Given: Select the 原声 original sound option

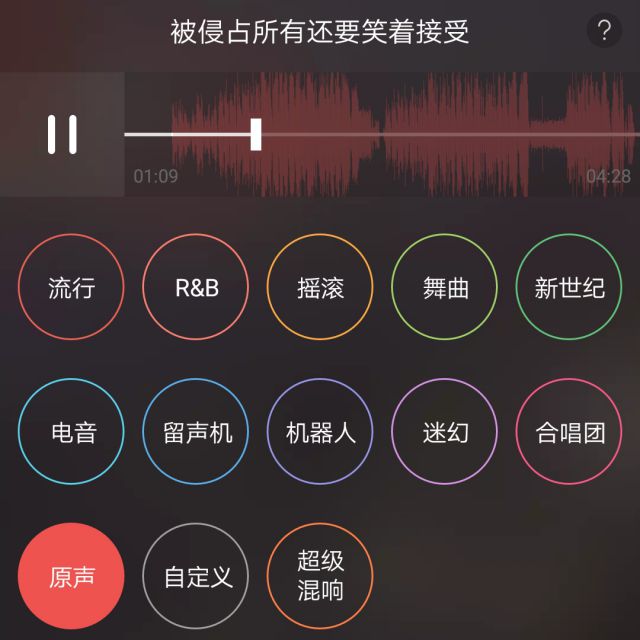Looking at the screenshot, I should (71, 576).
